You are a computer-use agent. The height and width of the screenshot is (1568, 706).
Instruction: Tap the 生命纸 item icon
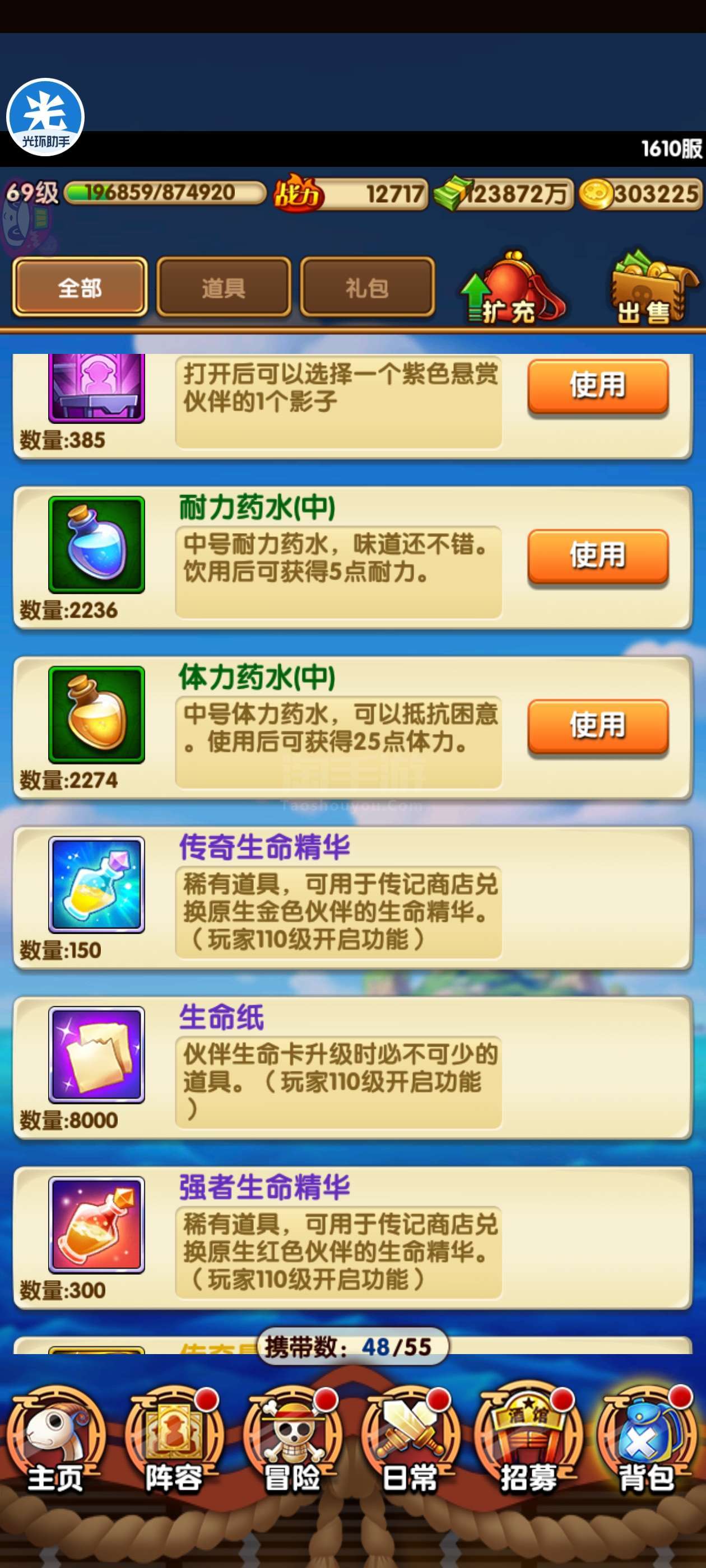(97, 1054)
